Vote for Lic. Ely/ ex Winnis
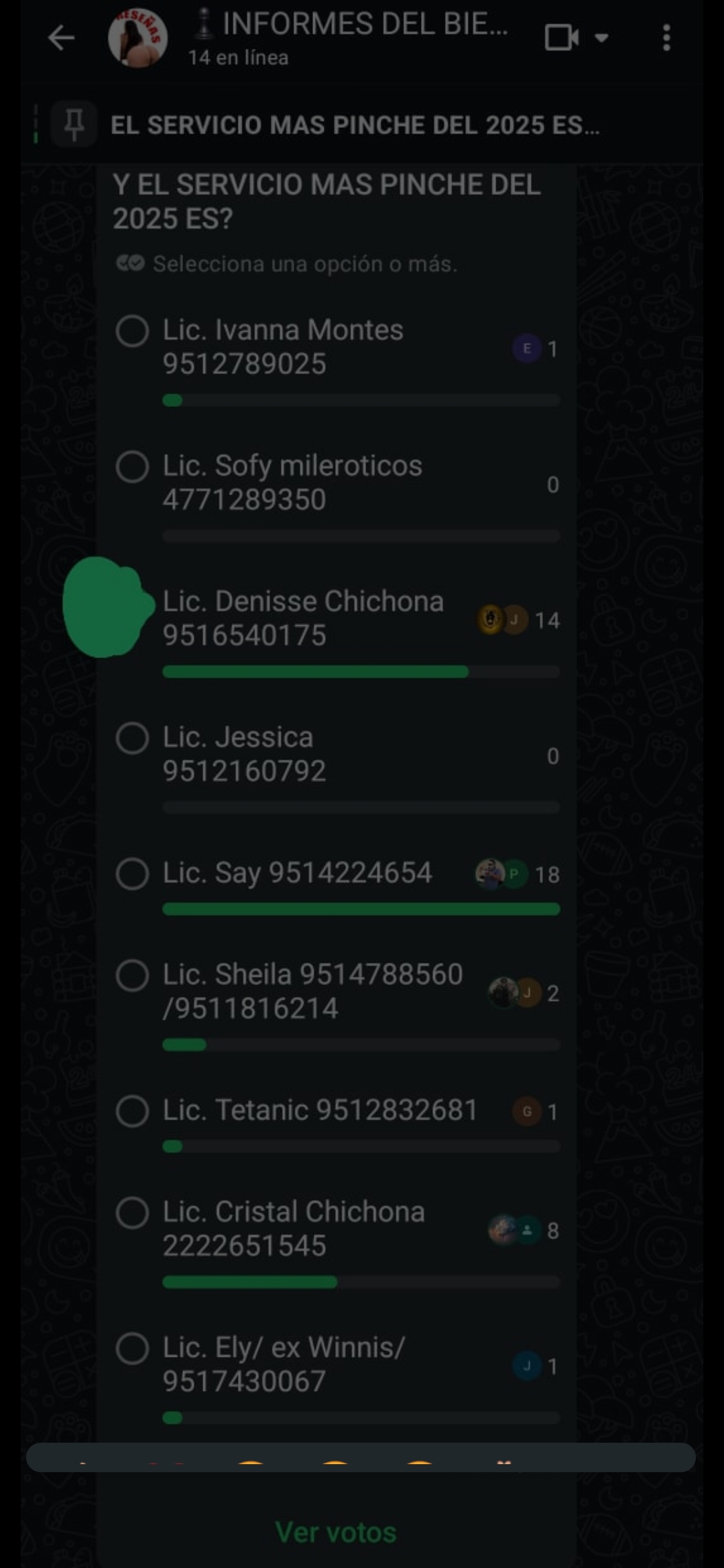This screenshot has height=1568, width=724. point(132,1349)
